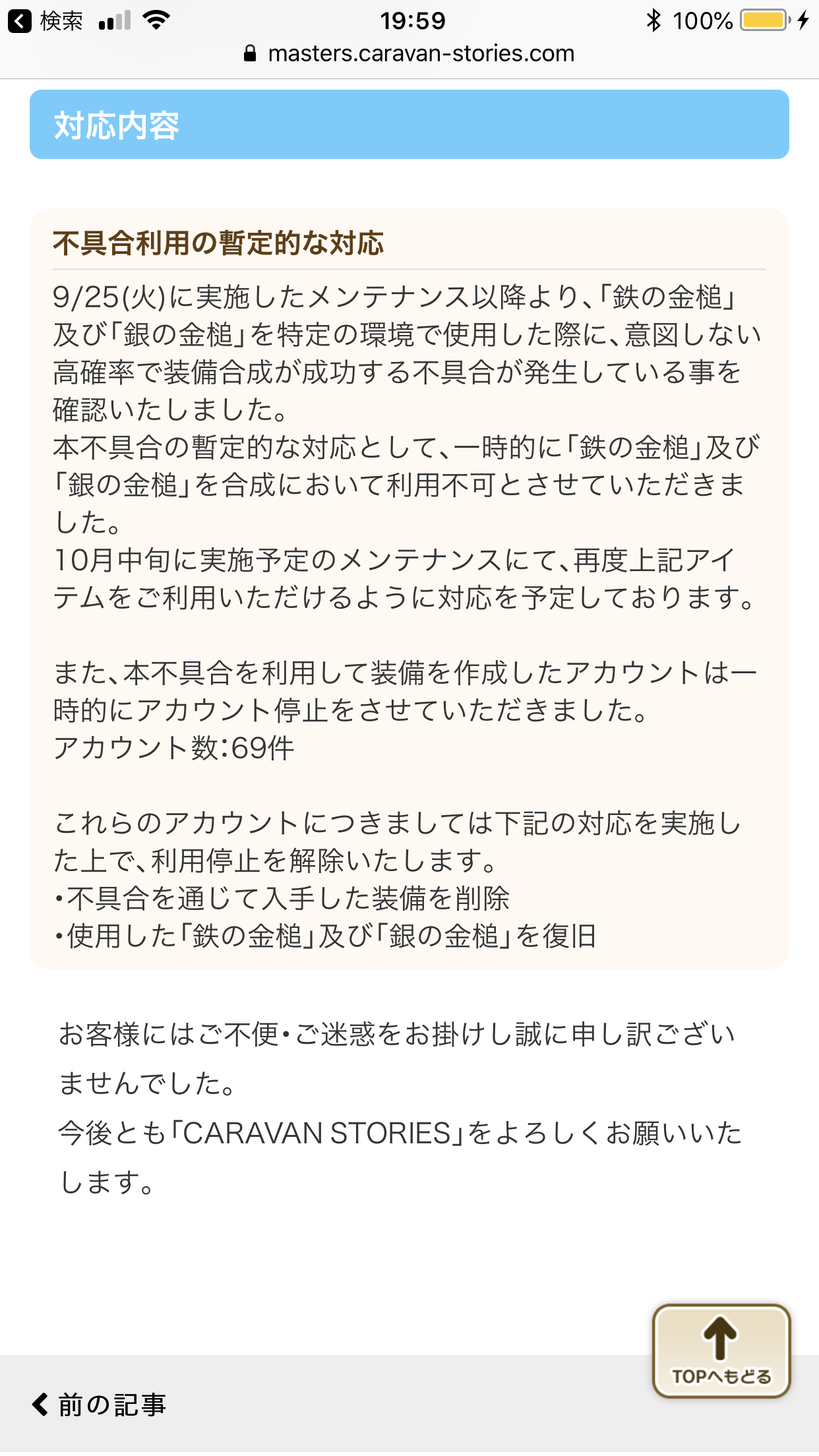This screenshot has width=819, height=1456.
Task: Tap the 不具合利用の暫定的な対応 section heading
Action: [221, 244]
